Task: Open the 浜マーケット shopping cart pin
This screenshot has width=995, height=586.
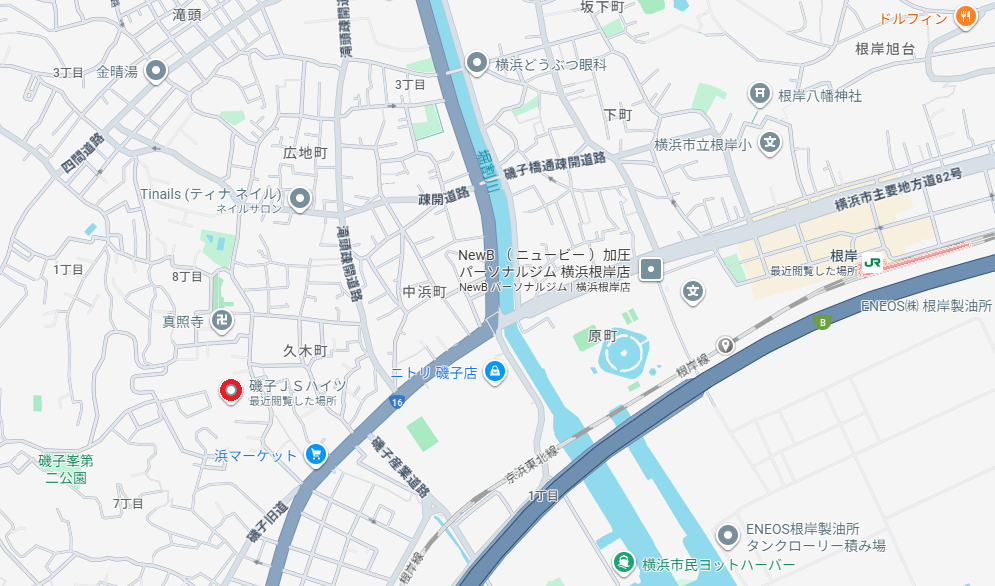Action: point(316,455)
